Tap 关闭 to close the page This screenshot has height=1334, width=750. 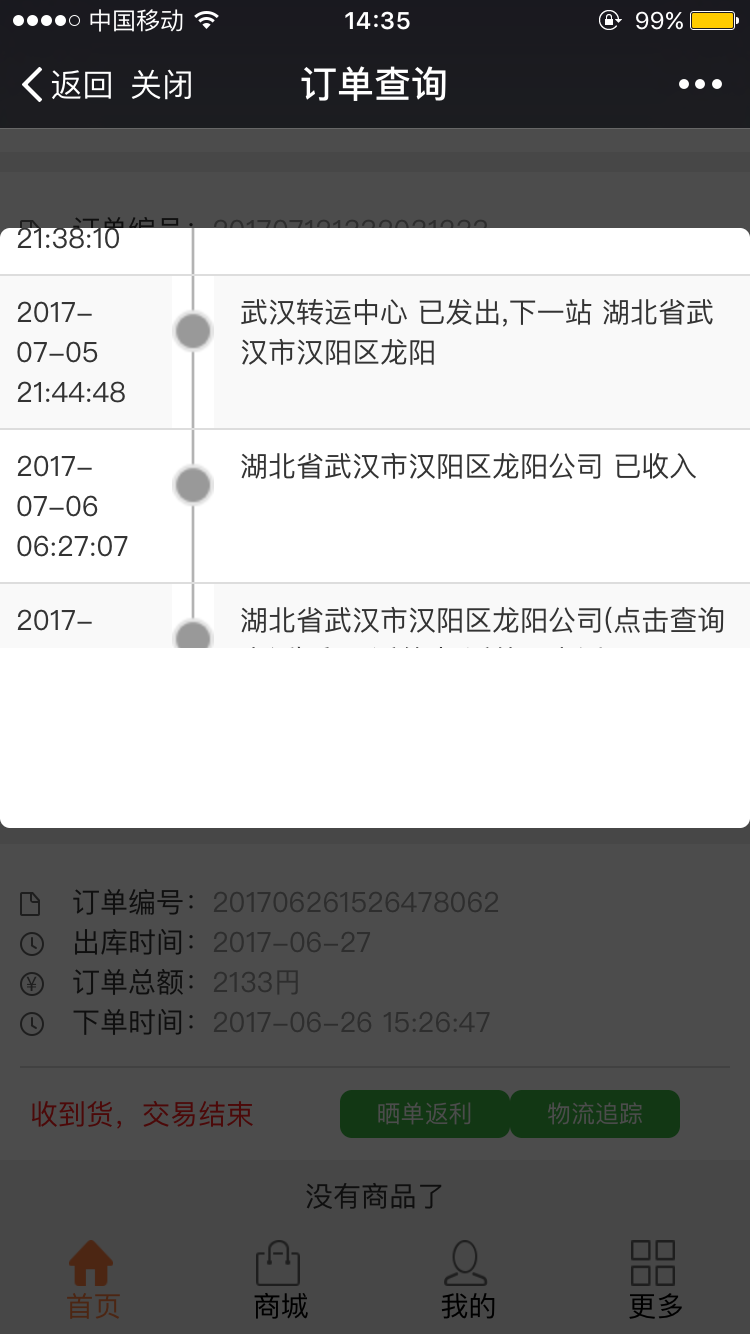pyautogui.click(x=161, y=85)
